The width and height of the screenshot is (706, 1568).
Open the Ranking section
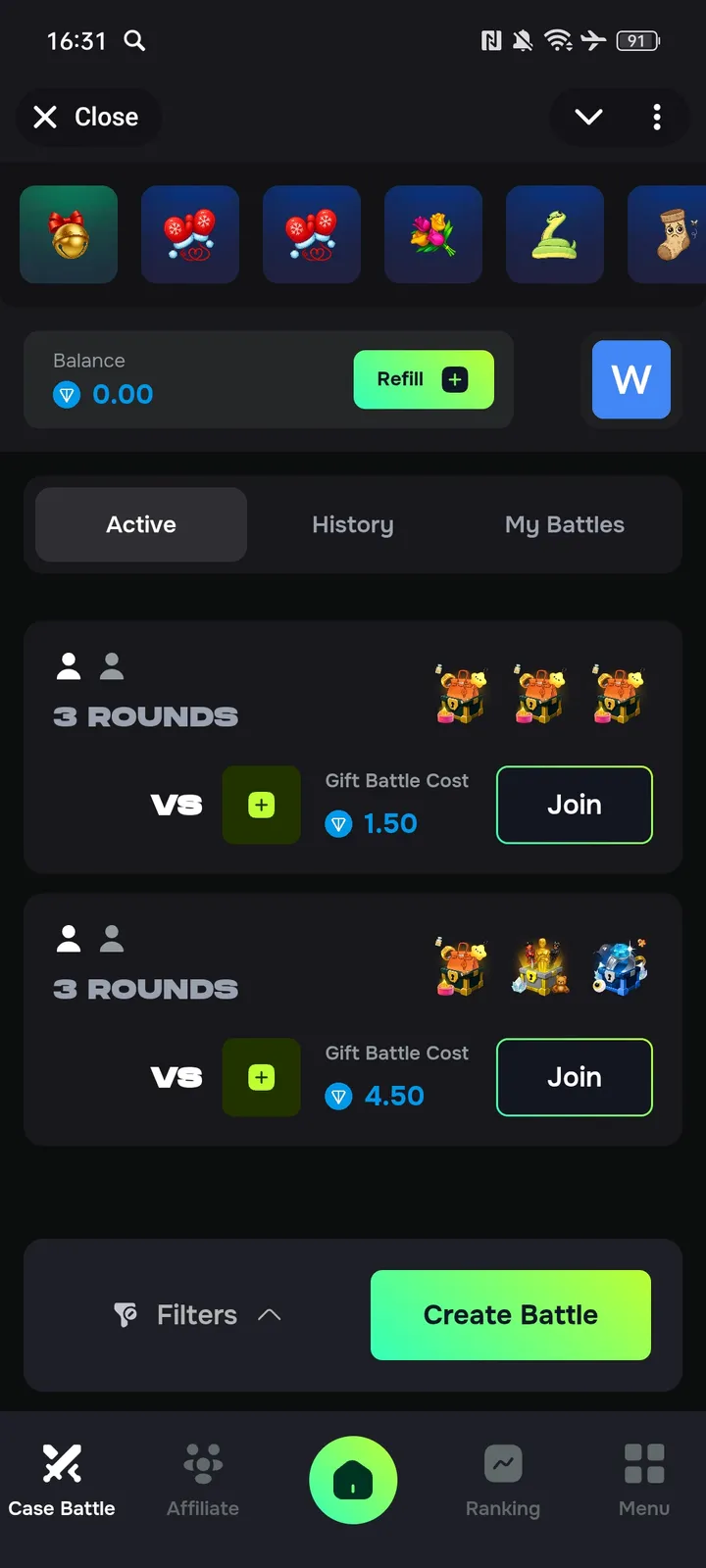[503, 1480]
